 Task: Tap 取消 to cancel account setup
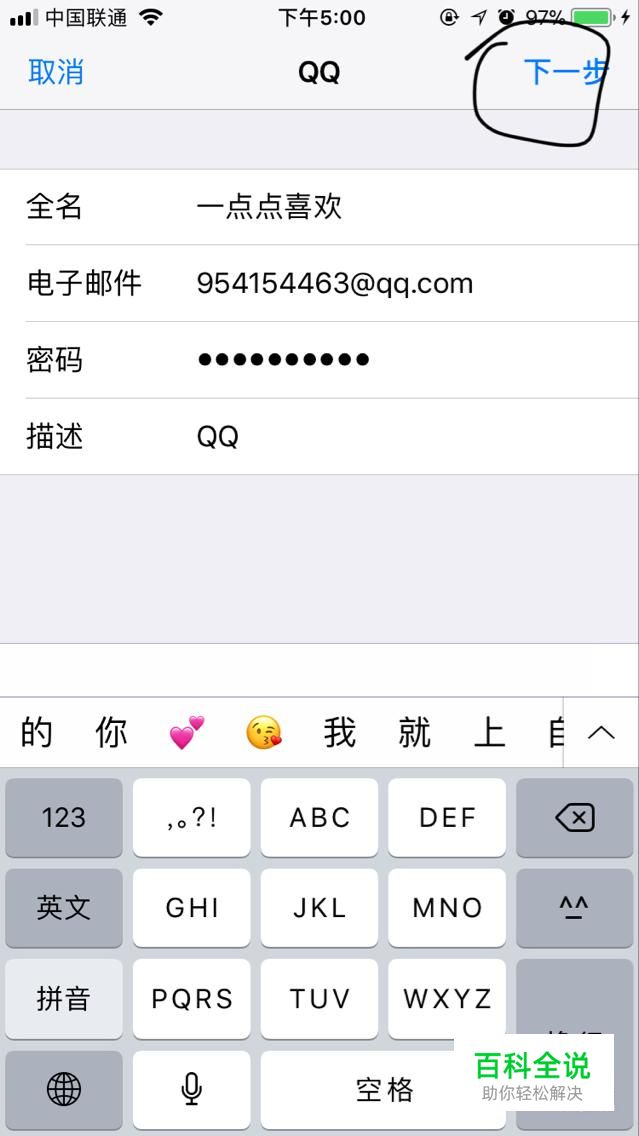pyautogui.click(x=56, y=72)
